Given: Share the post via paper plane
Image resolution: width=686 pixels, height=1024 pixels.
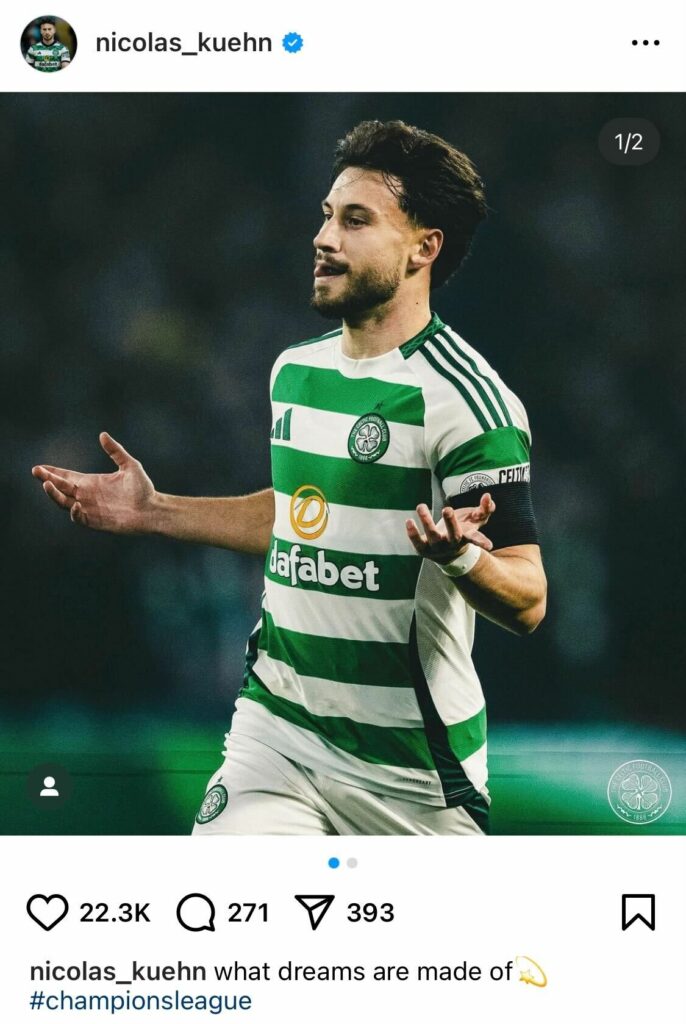Looking at the screenshot, I should (x=314, y=912).
